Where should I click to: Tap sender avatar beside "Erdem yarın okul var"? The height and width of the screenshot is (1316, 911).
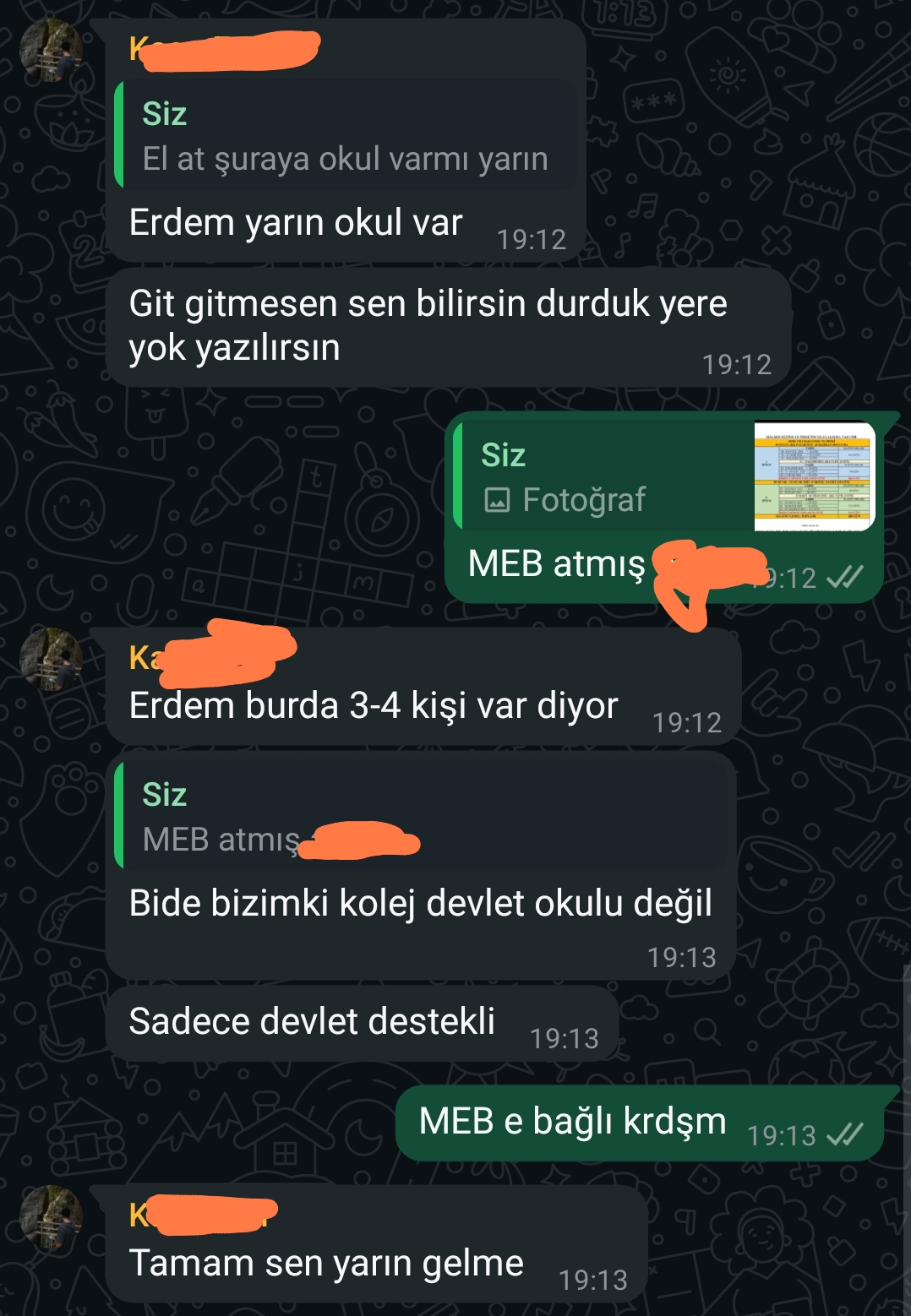pyautogui.click(x=52, y=51)
